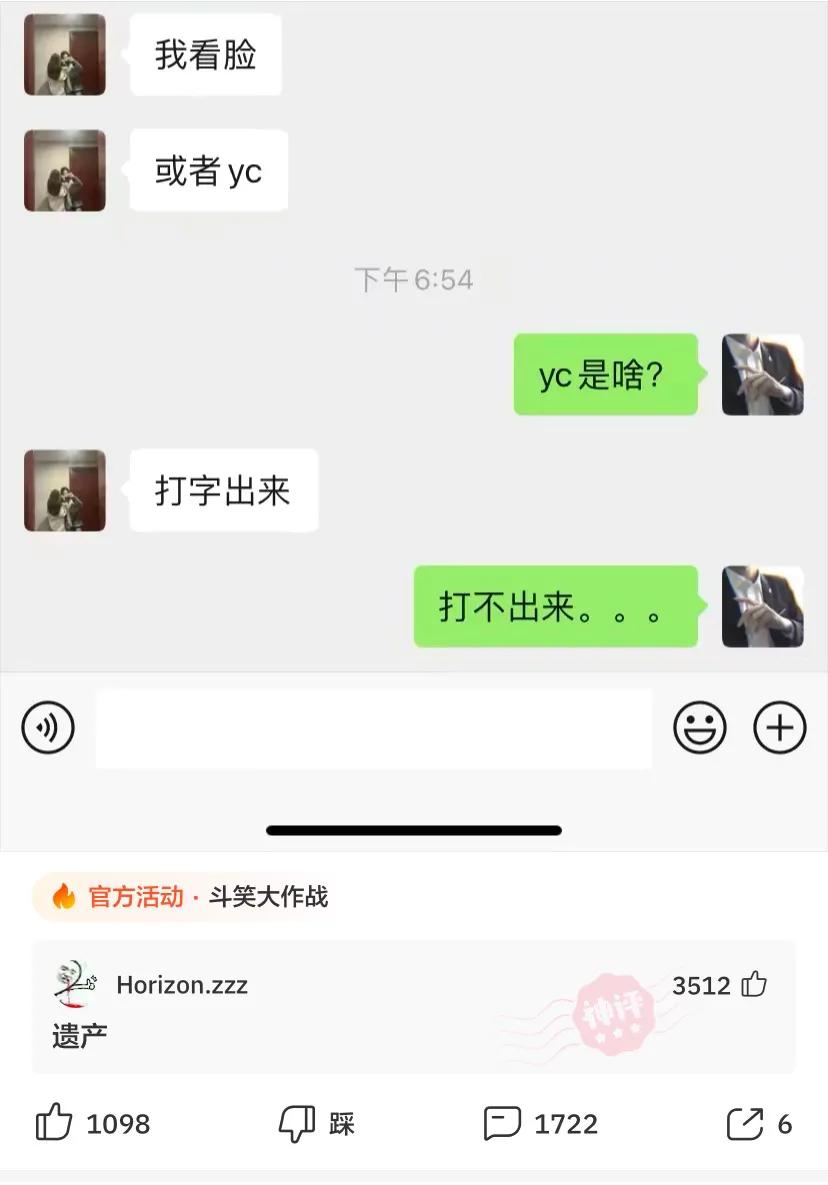Tap the chat message input field
Screen dimensions: 828x1185
point(375,727)
